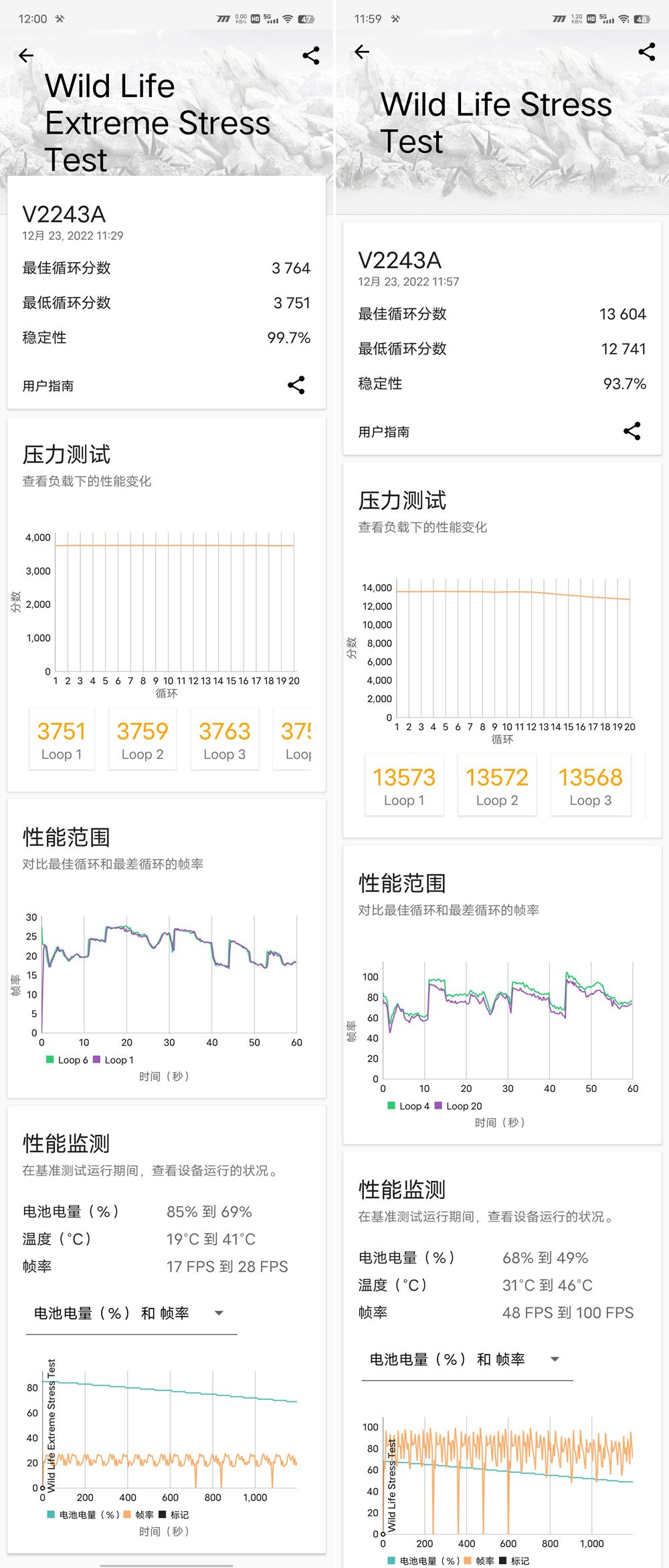Tap the share icon beside 用户指南 on the left result
Viewport: 669px width, 1568px height.
(297, 385)
